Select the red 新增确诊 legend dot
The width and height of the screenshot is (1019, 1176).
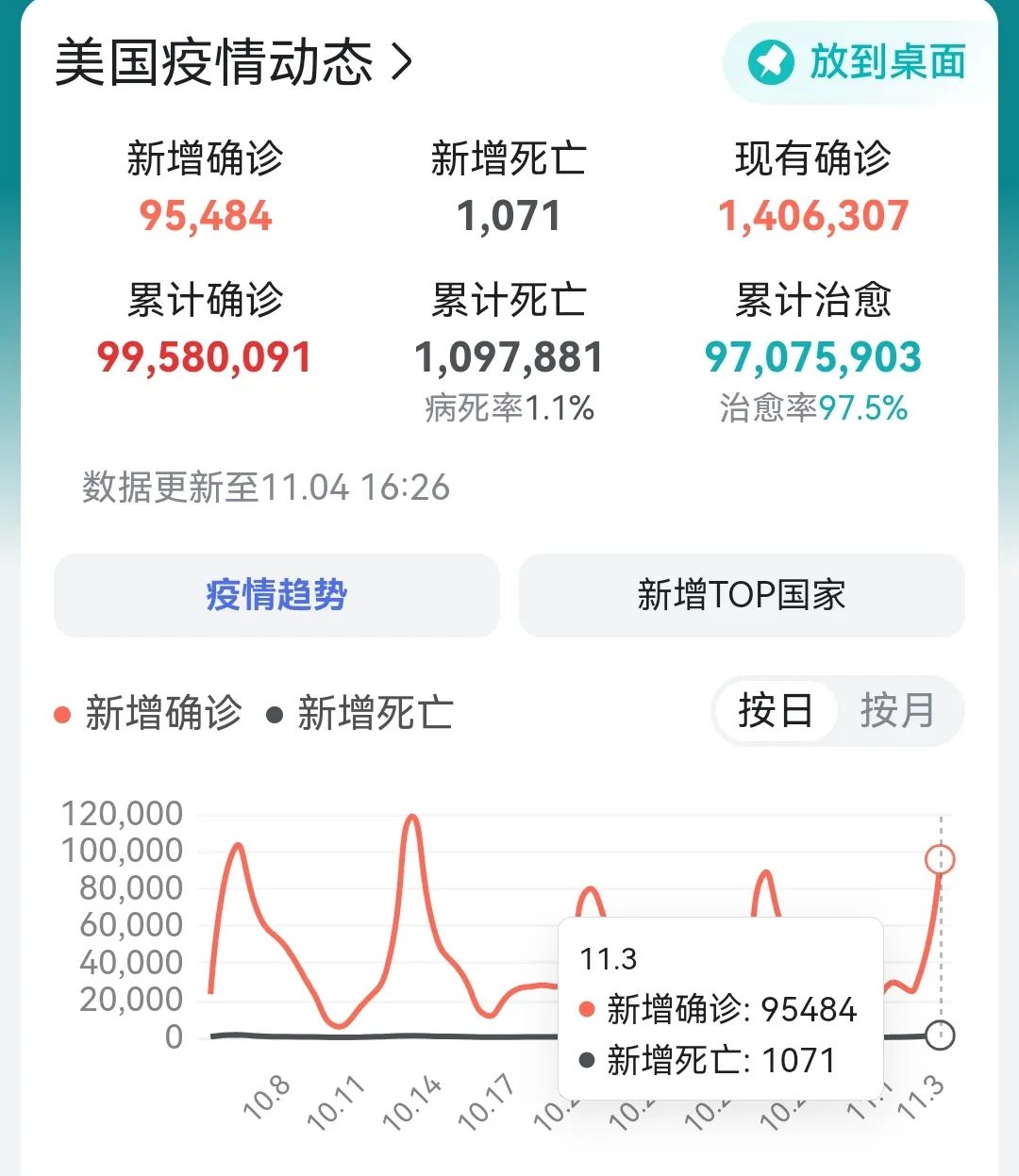tap(62, 716)
